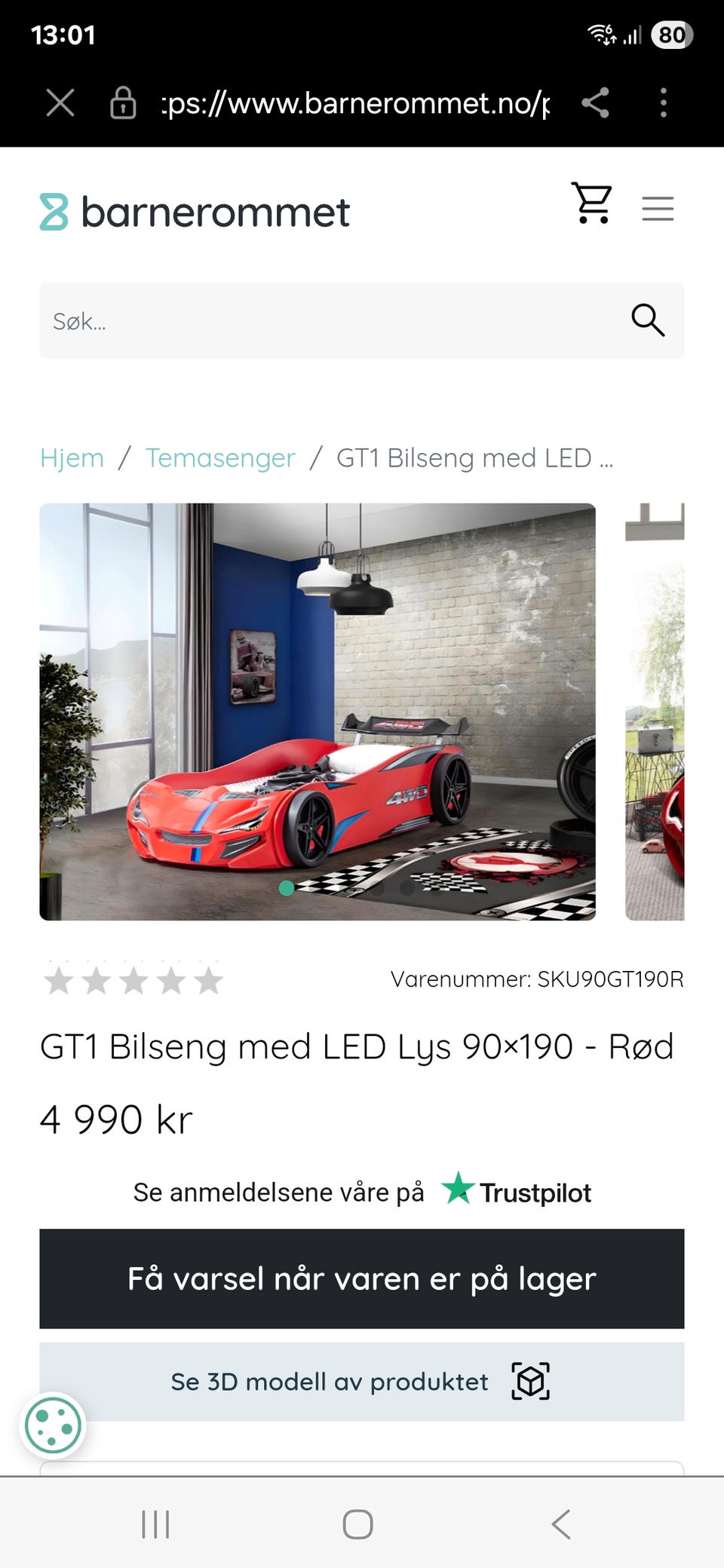
Task: Open the hamburger navigation menu
Action: [657, 208]
